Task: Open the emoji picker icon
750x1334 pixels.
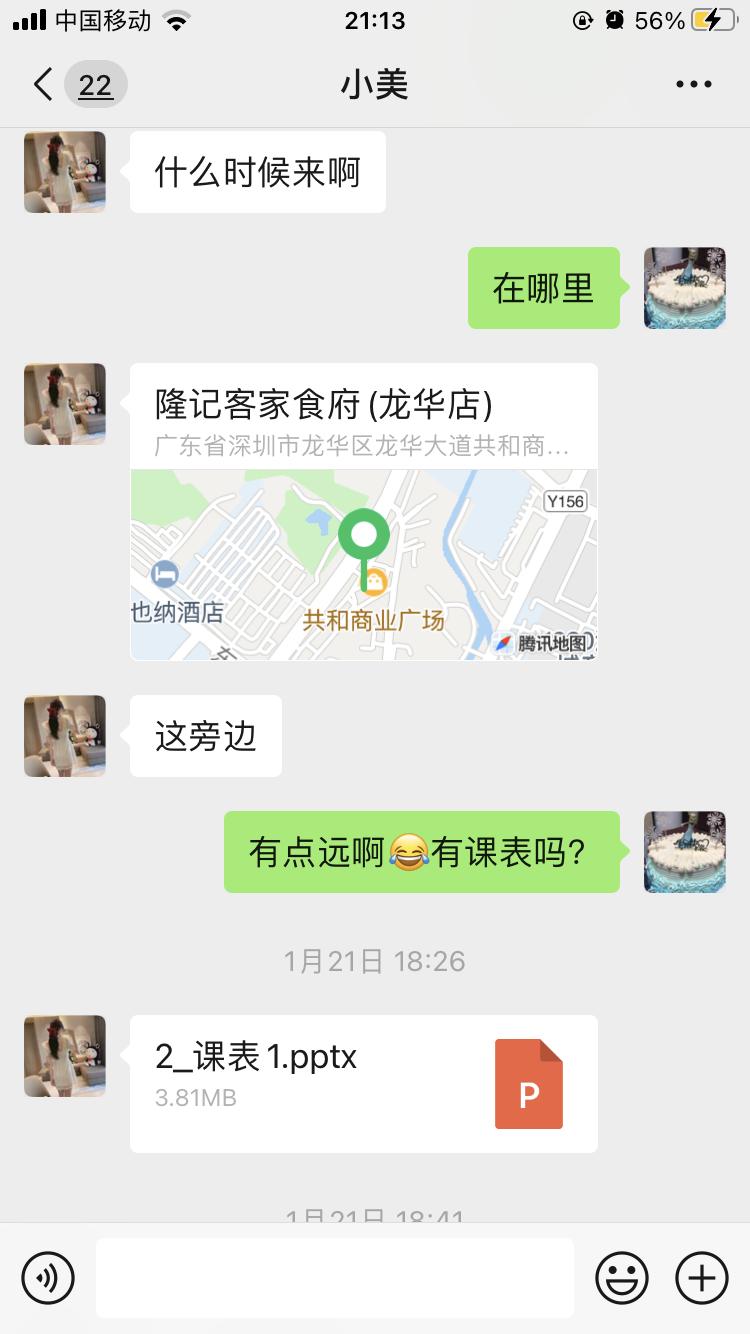Action: tap(620, 1277)
